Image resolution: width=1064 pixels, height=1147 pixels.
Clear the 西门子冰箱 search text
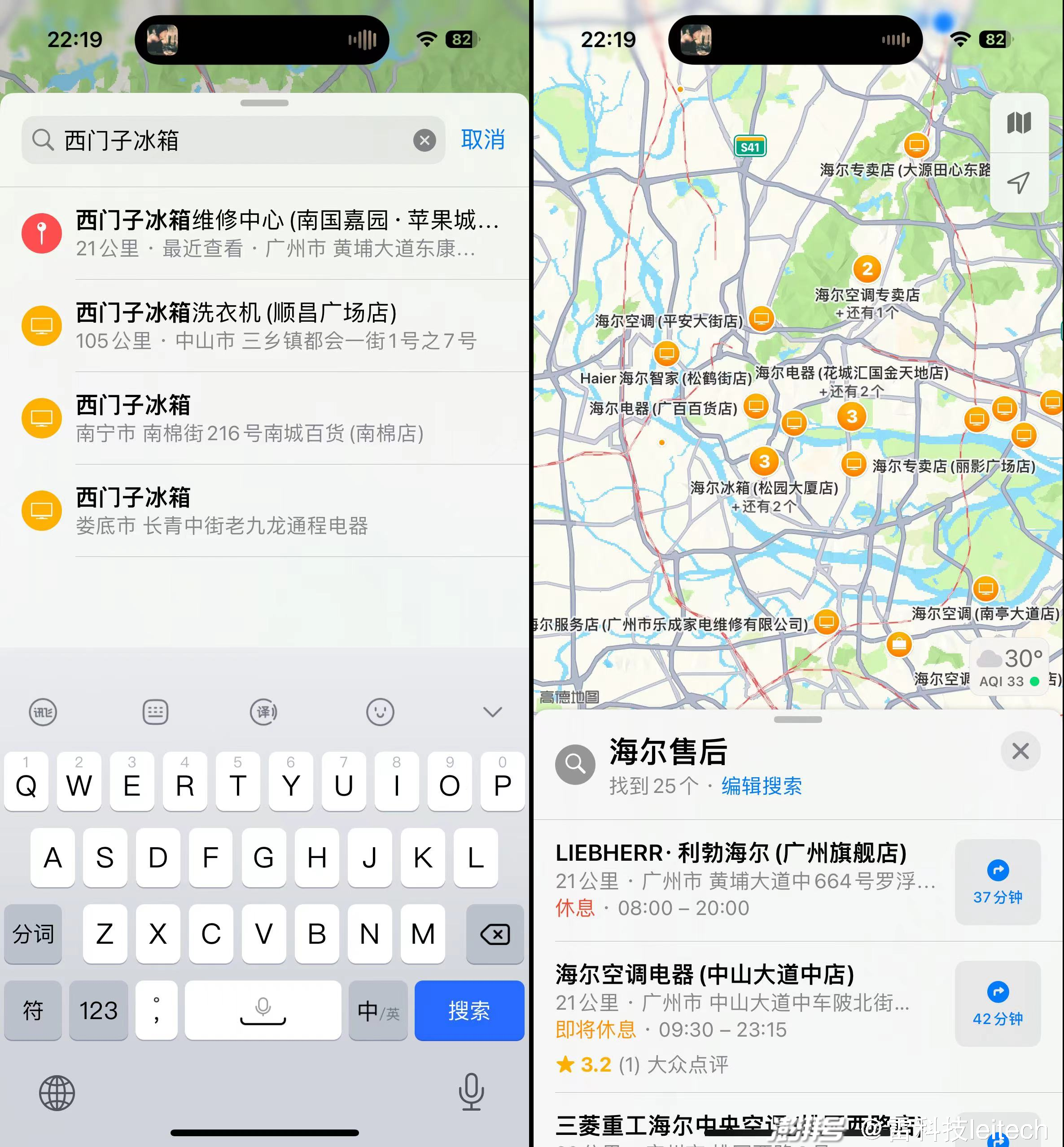tap(425, 140)
